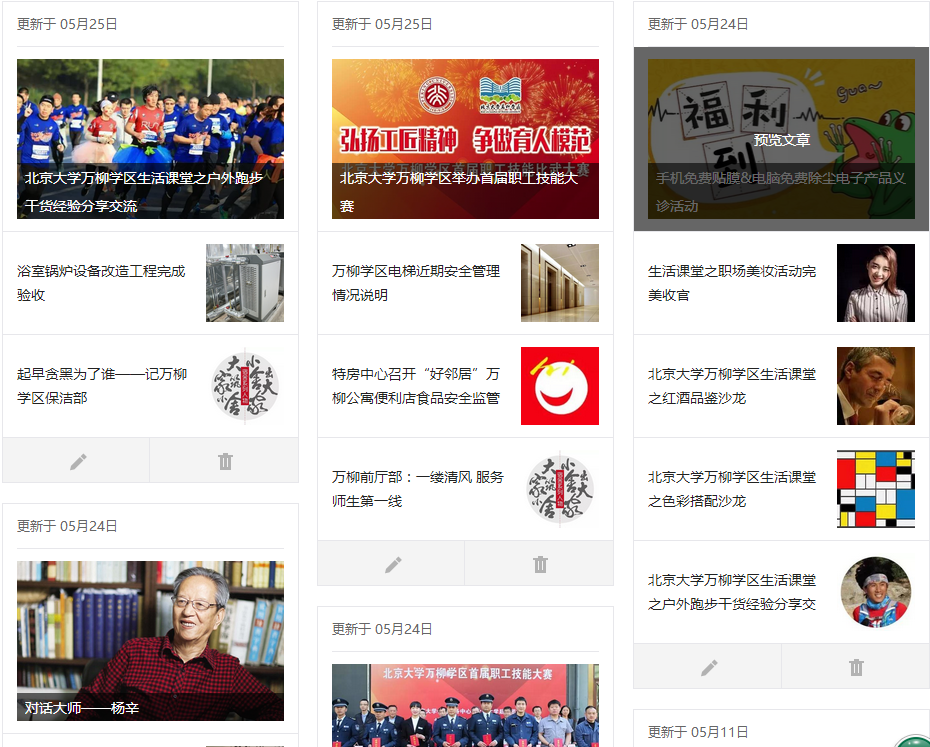Delete the card containing 浴室锅炉 article
The image size is (930, 747).
pyautogui.click(x=225, y=461)
